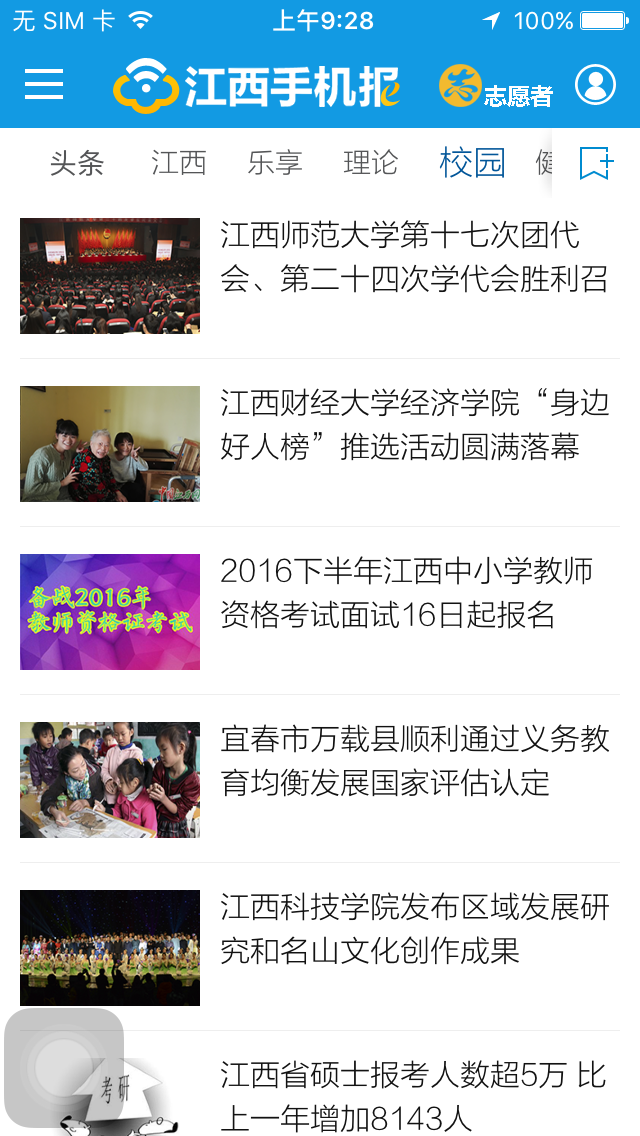Screen dimensions: 640x1136
Task: Tap the AssistiveTouch floating button
Action: tap(64, 1066)
